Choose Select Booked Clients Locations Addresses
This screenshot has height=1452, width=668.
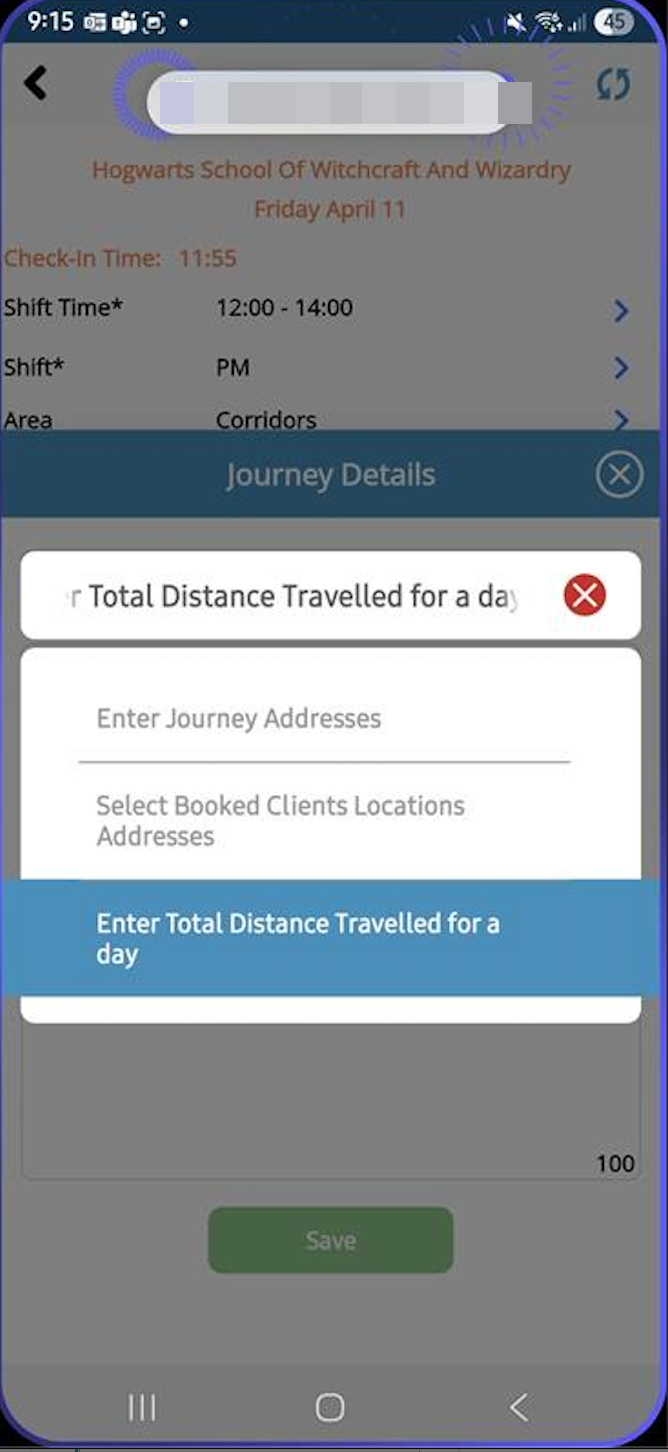coord(280,820)
